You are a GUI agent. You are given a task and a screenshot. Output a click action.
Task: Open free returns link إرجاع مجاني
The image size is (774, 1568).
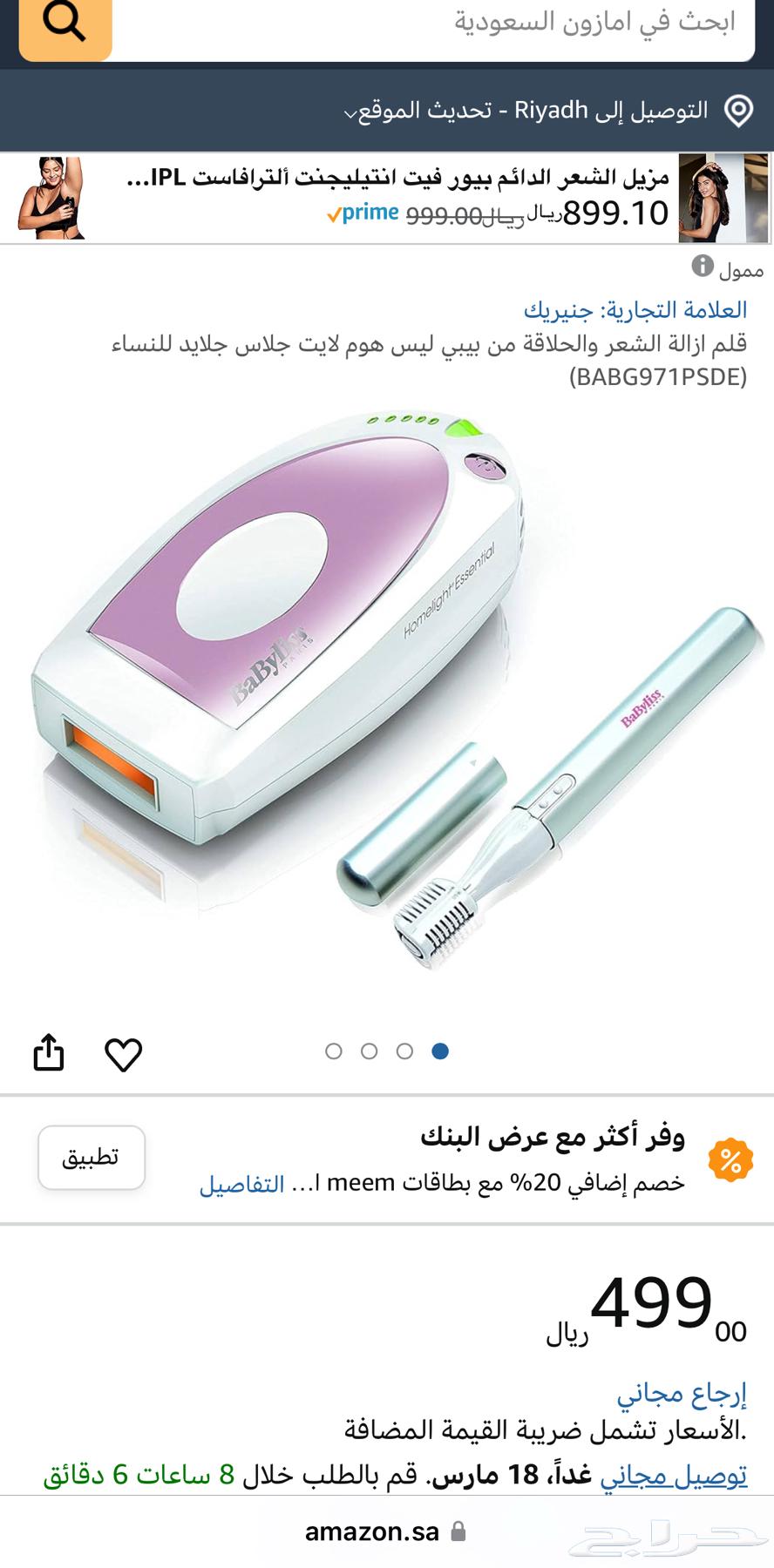coord(682,1395)
